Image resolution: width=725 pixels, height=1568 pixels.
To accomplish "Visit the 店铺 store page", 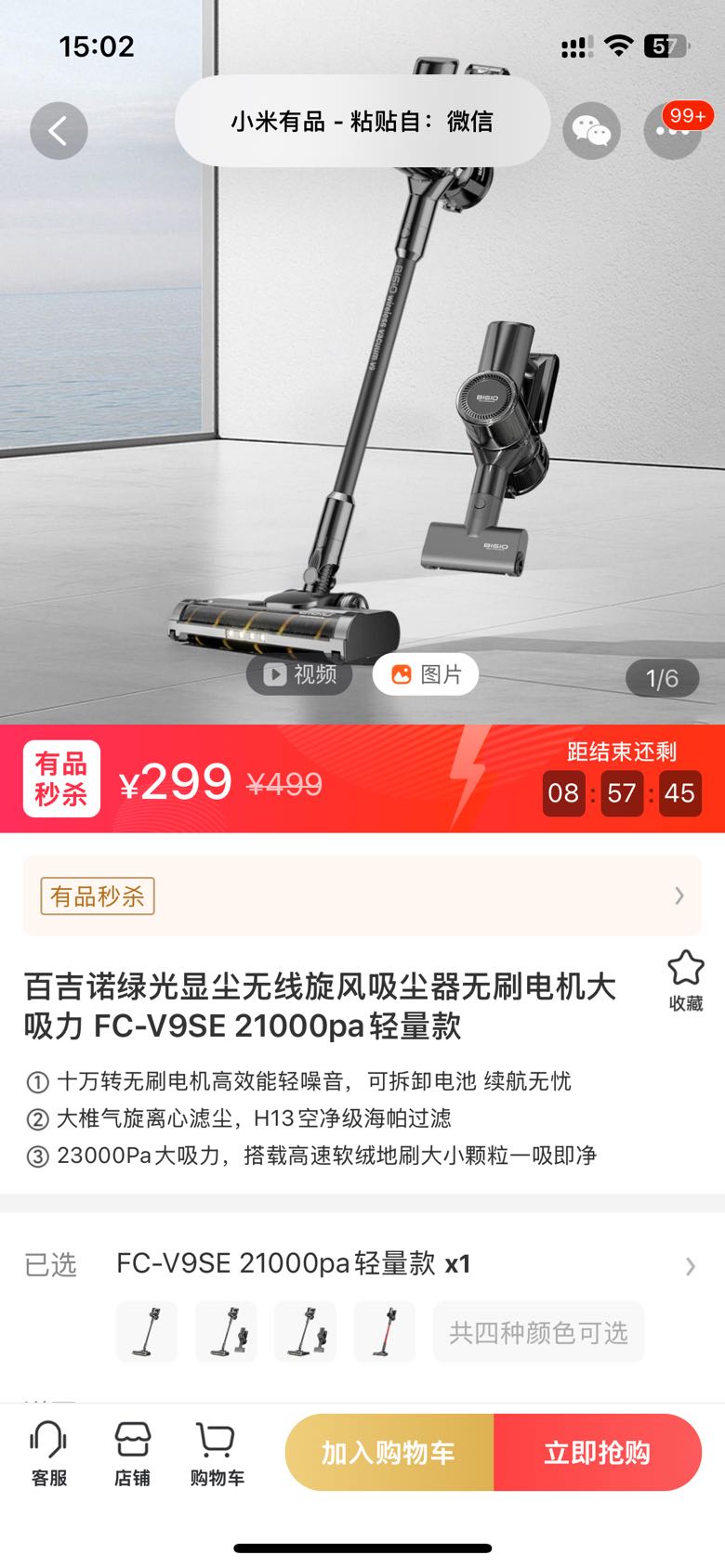I will [132, 1454].
